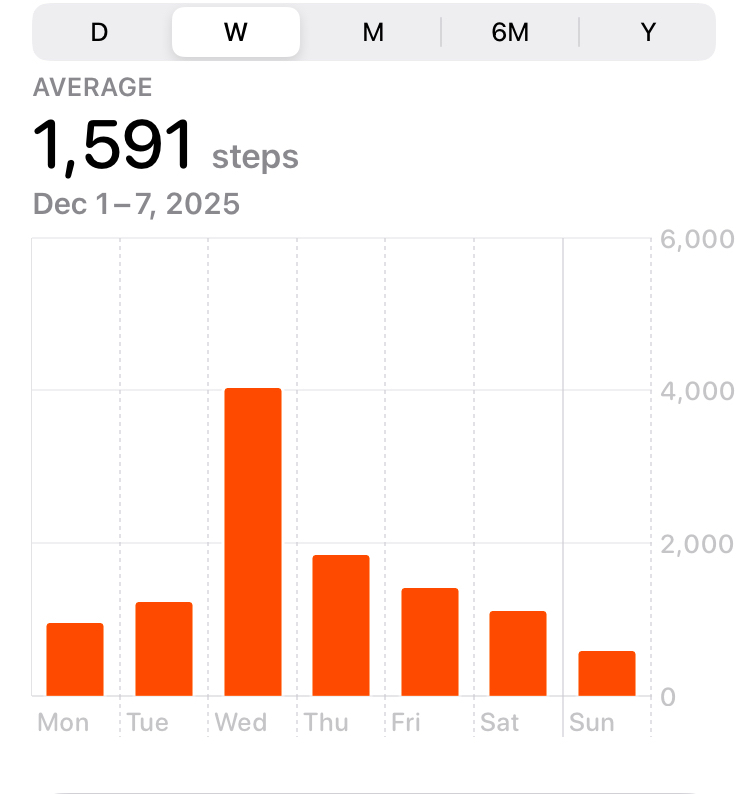Screen dimensions: 750x794
Task: Tap Sunday's step bar
Action: coord(607,673)
